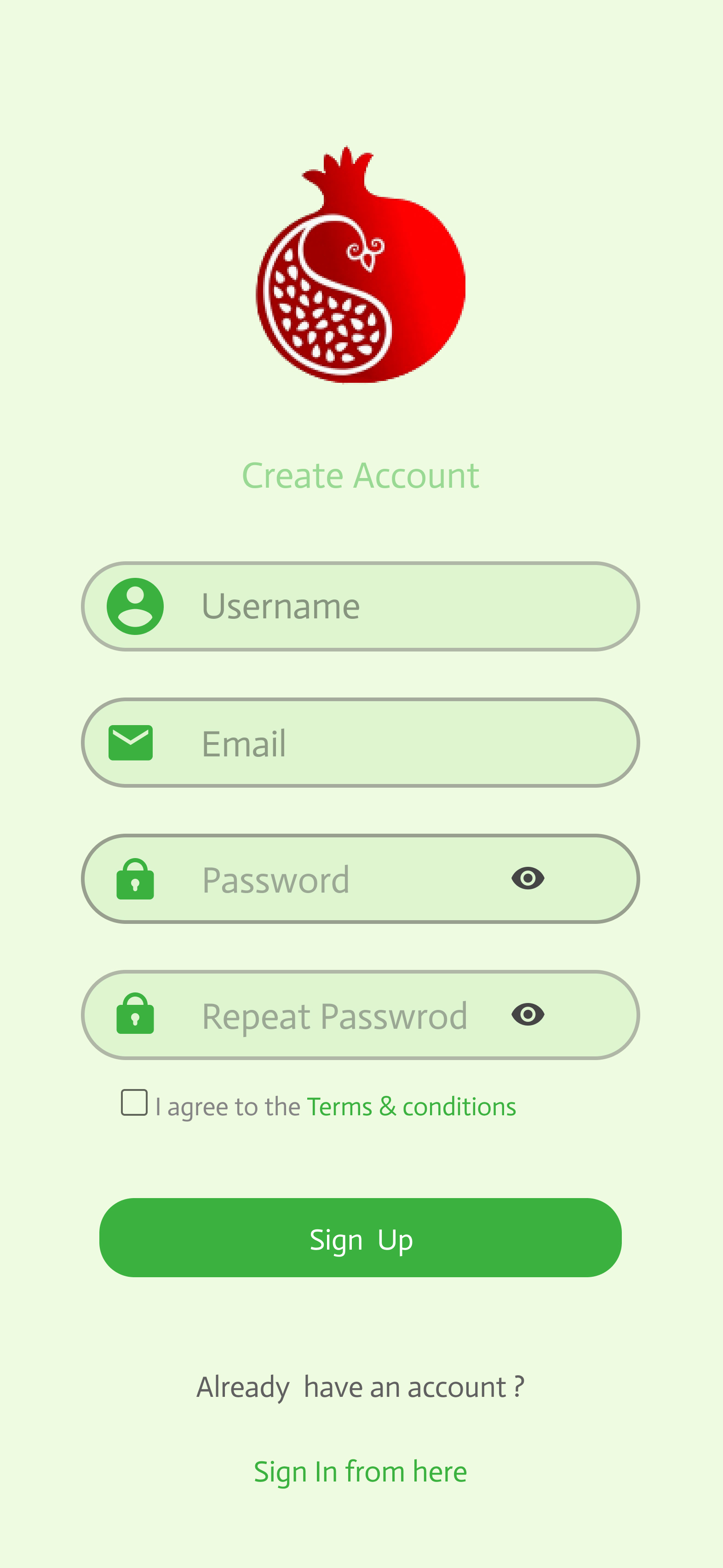The width and height of the screenshot is (723, 1568).
Task: Toggle visibility eye in Repeat Password field
Action: (528, 1015)
